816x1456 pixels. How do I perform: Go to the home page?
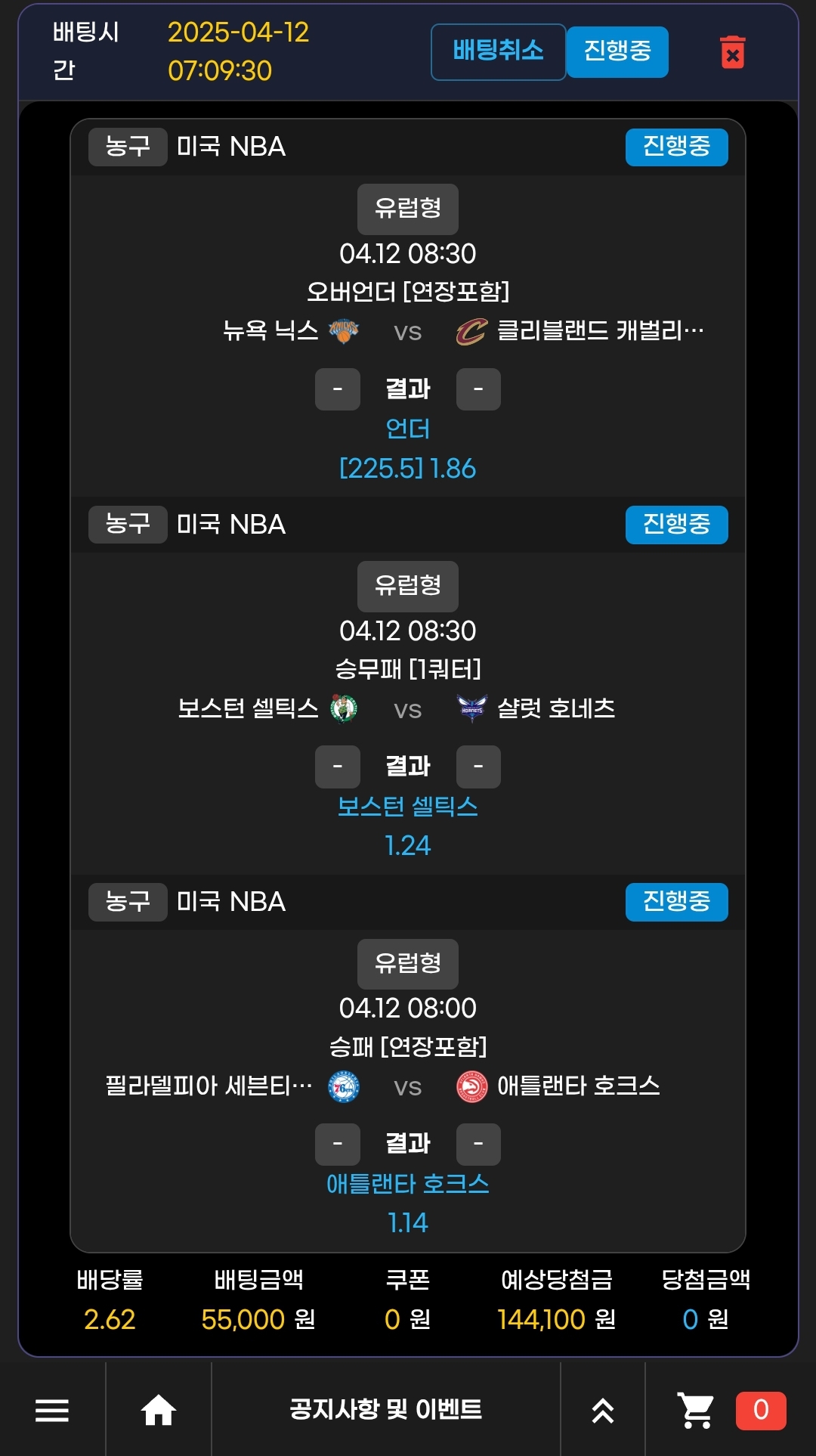[x=159, y=1410]
